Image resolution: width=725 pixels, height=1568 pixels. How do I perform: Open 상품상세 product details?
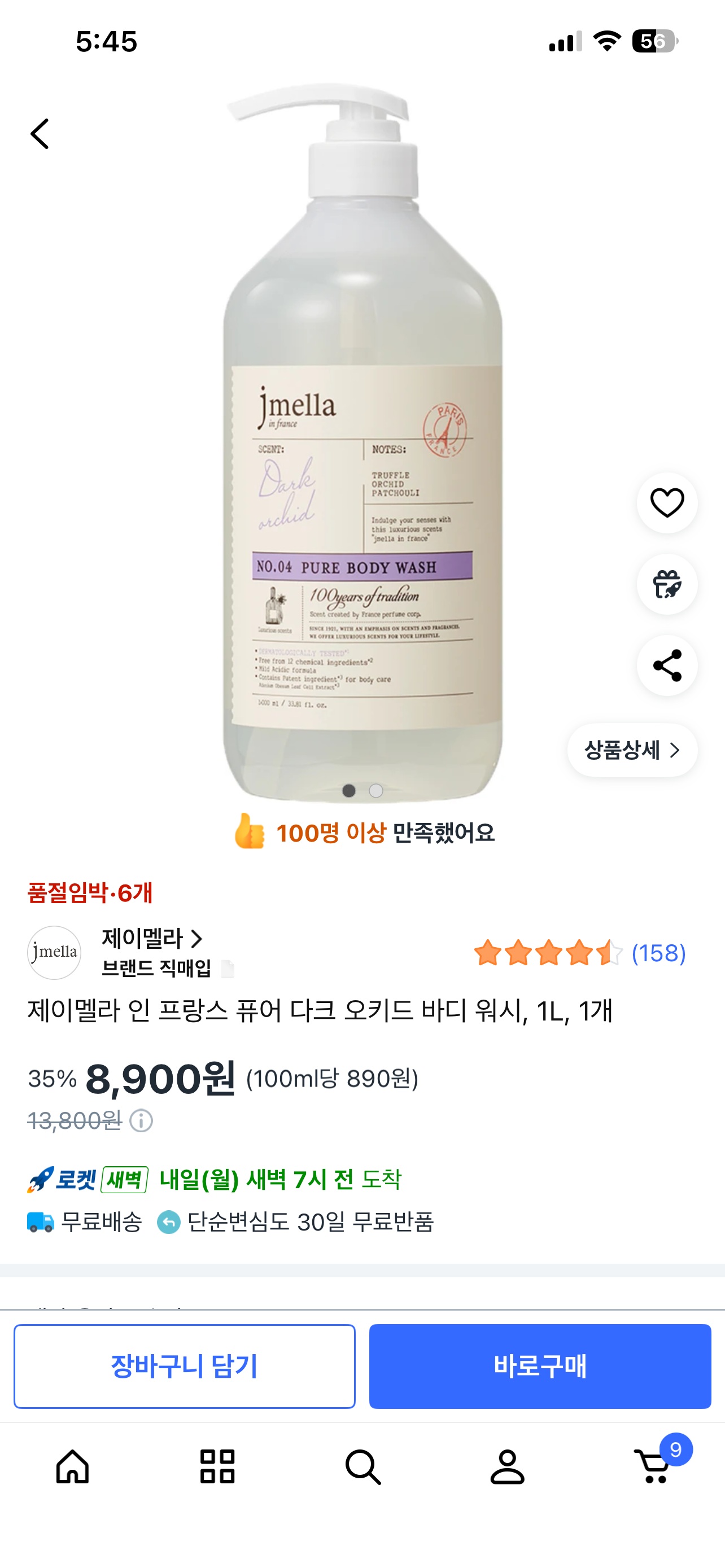pos(632,750)
